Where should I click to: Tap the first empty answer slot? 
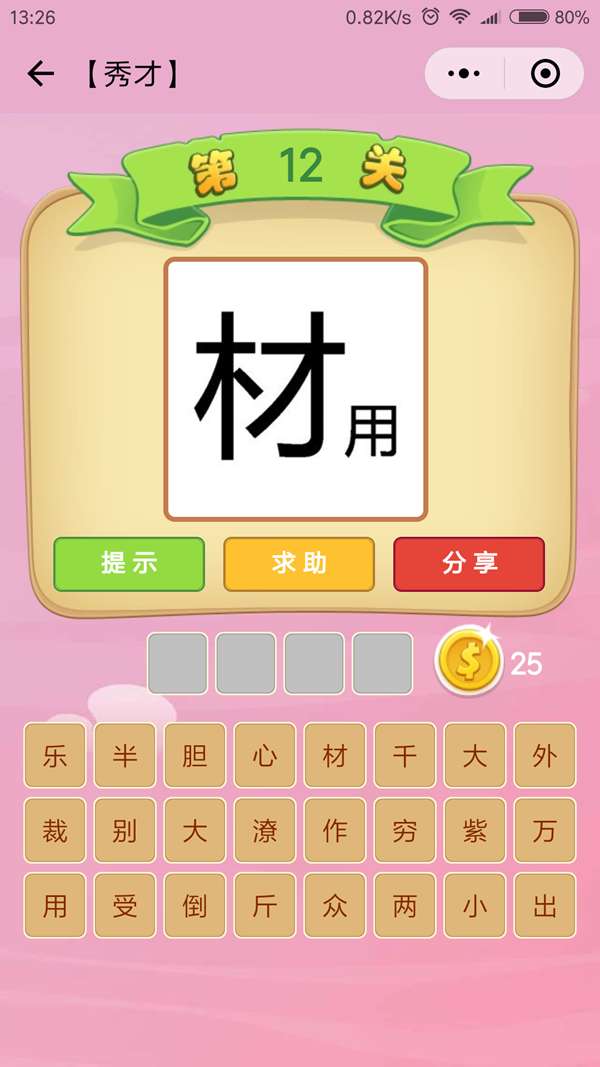[x=178, y=663]
